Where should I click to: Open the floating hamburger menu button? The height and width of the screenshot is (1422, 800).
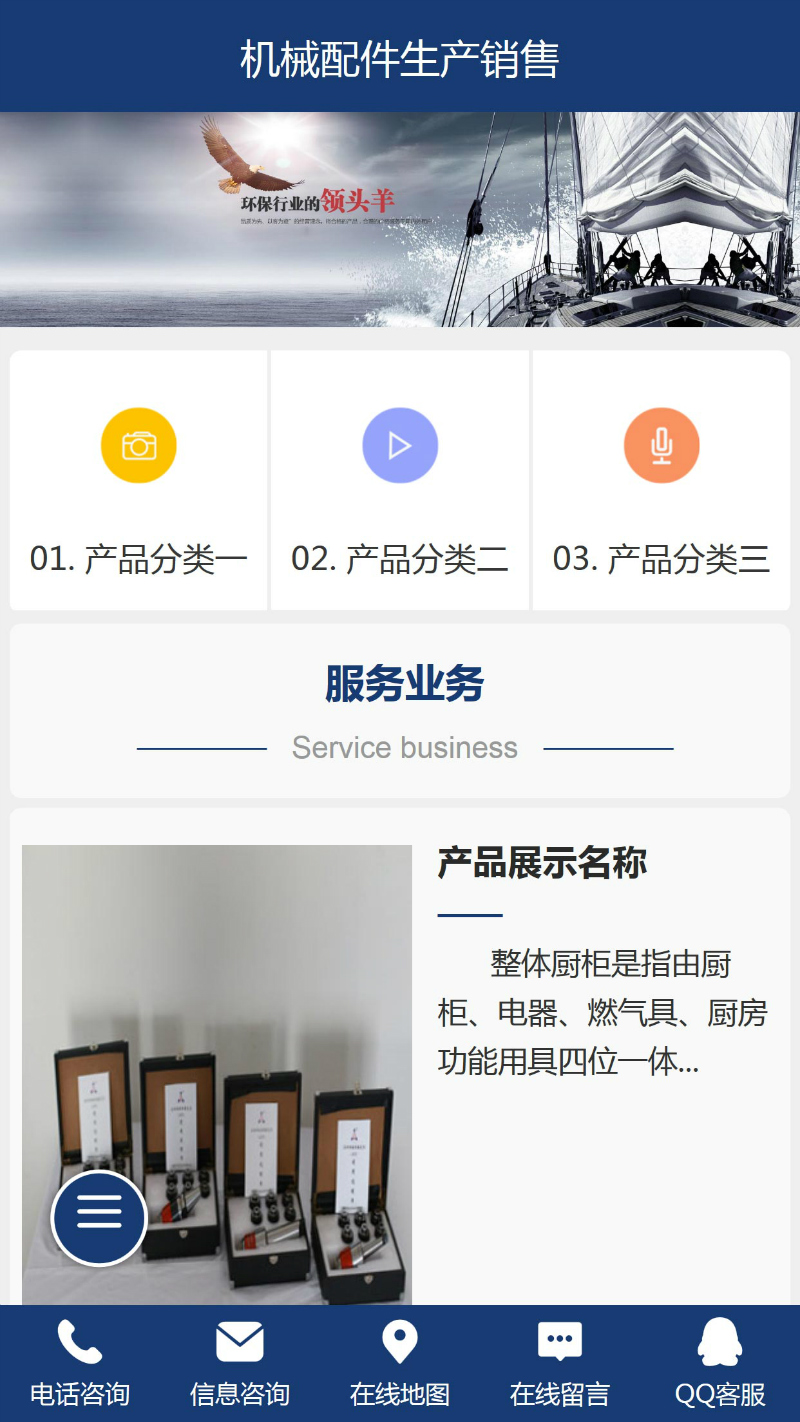99,1218
